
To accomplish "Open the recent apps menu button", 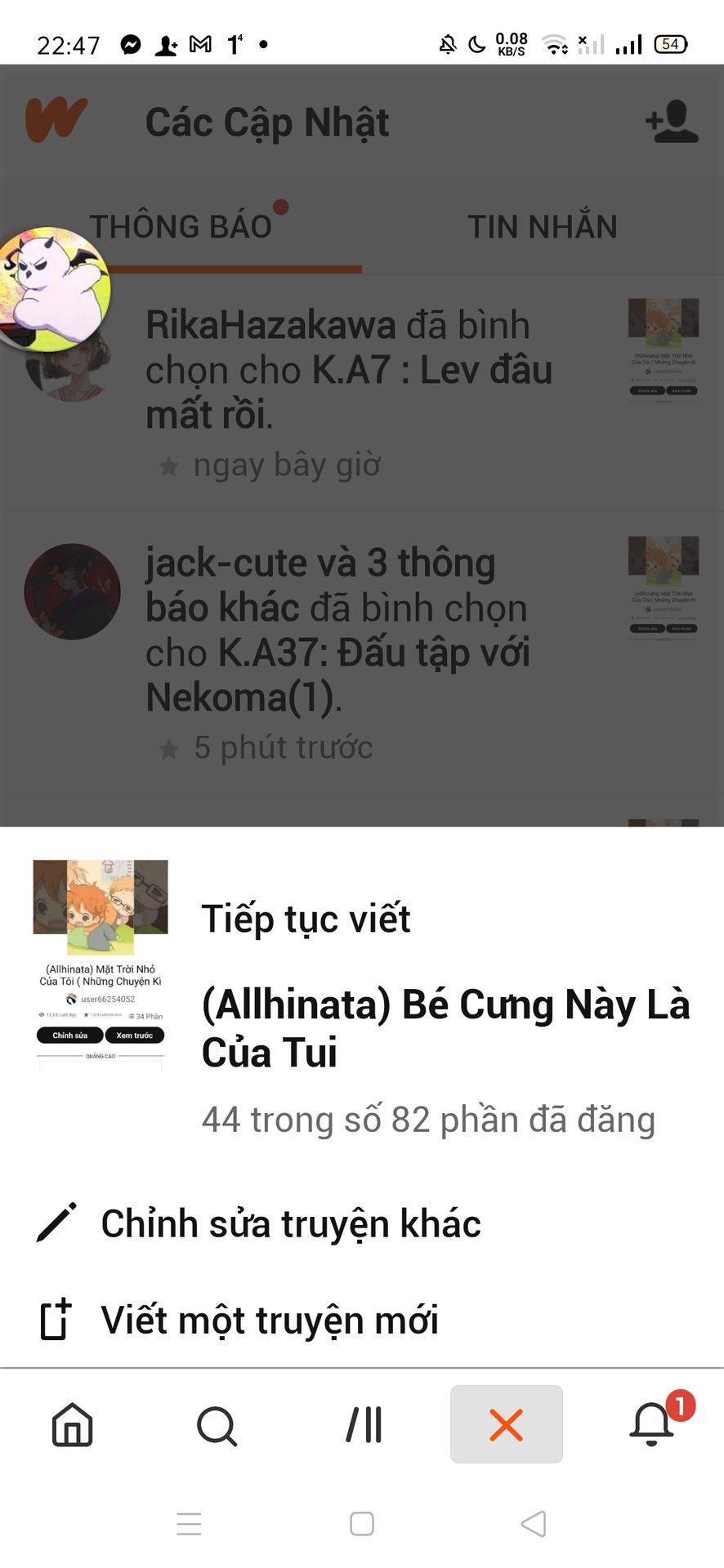I will pos(189,1523).
